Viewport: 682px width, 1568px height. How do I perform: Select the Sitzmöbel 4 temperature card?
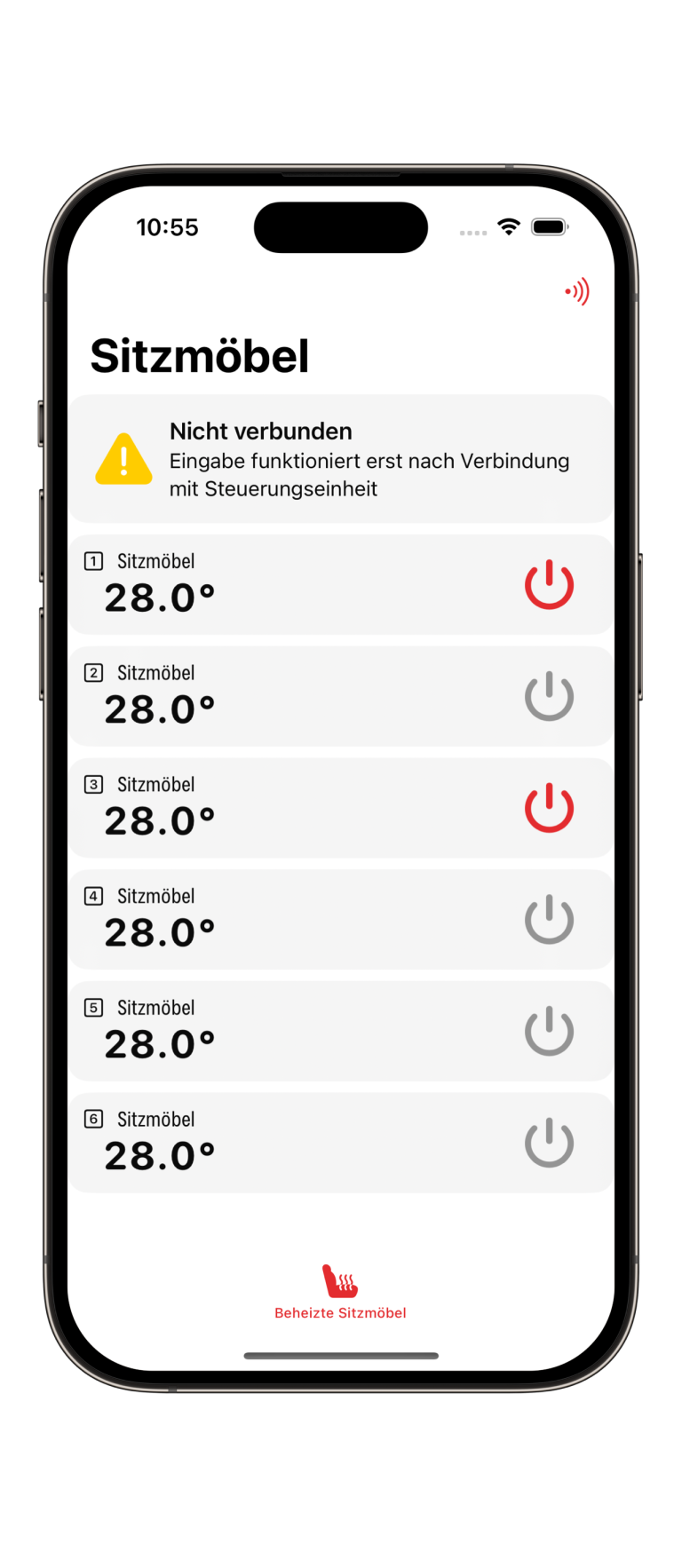[x=266, y=920]
